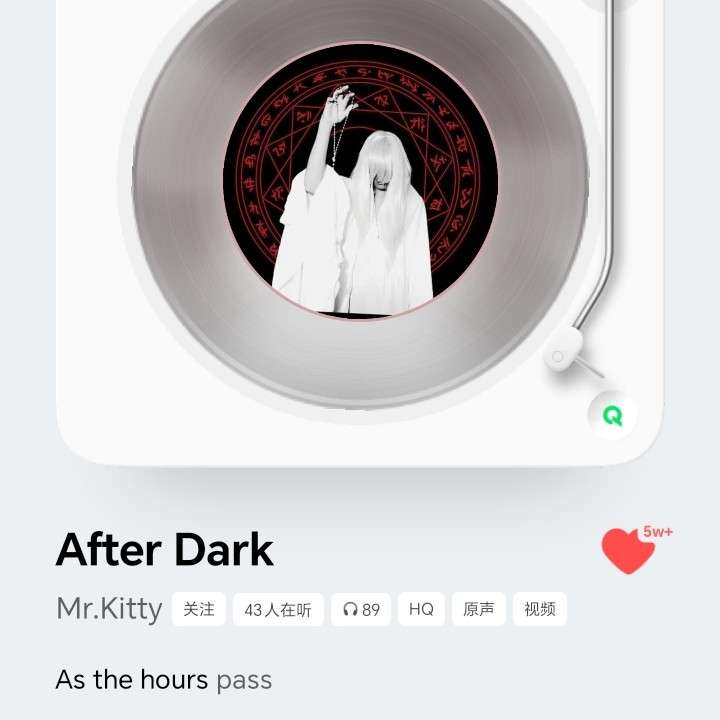Open the 43人在听 listeners chip
This screenshot has width=720, height=720.
(278, 609)
